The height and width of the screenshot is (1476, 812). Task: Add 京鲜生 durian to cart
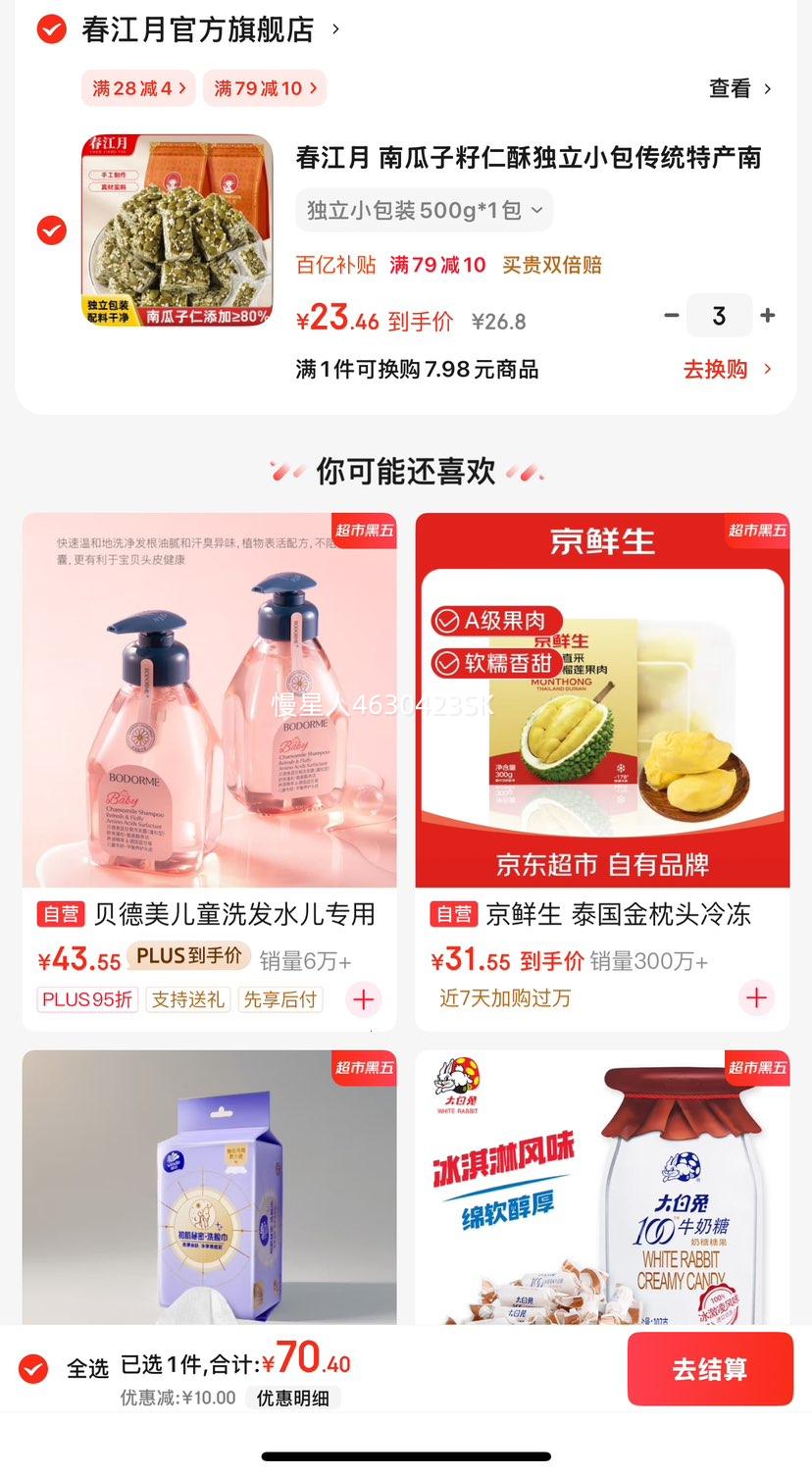[x=756, y=998]
